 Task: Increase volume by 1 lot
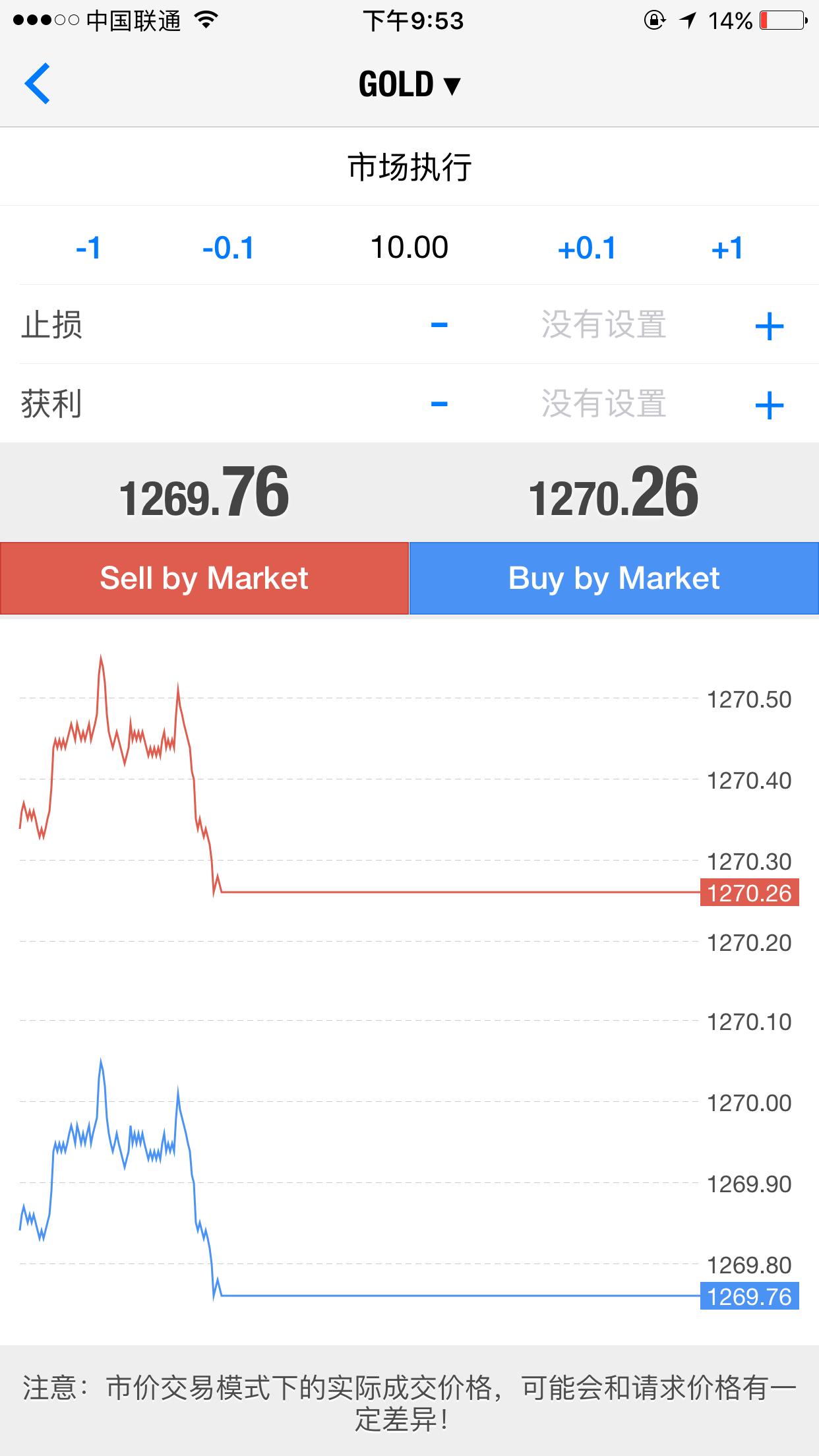point(727,248)
